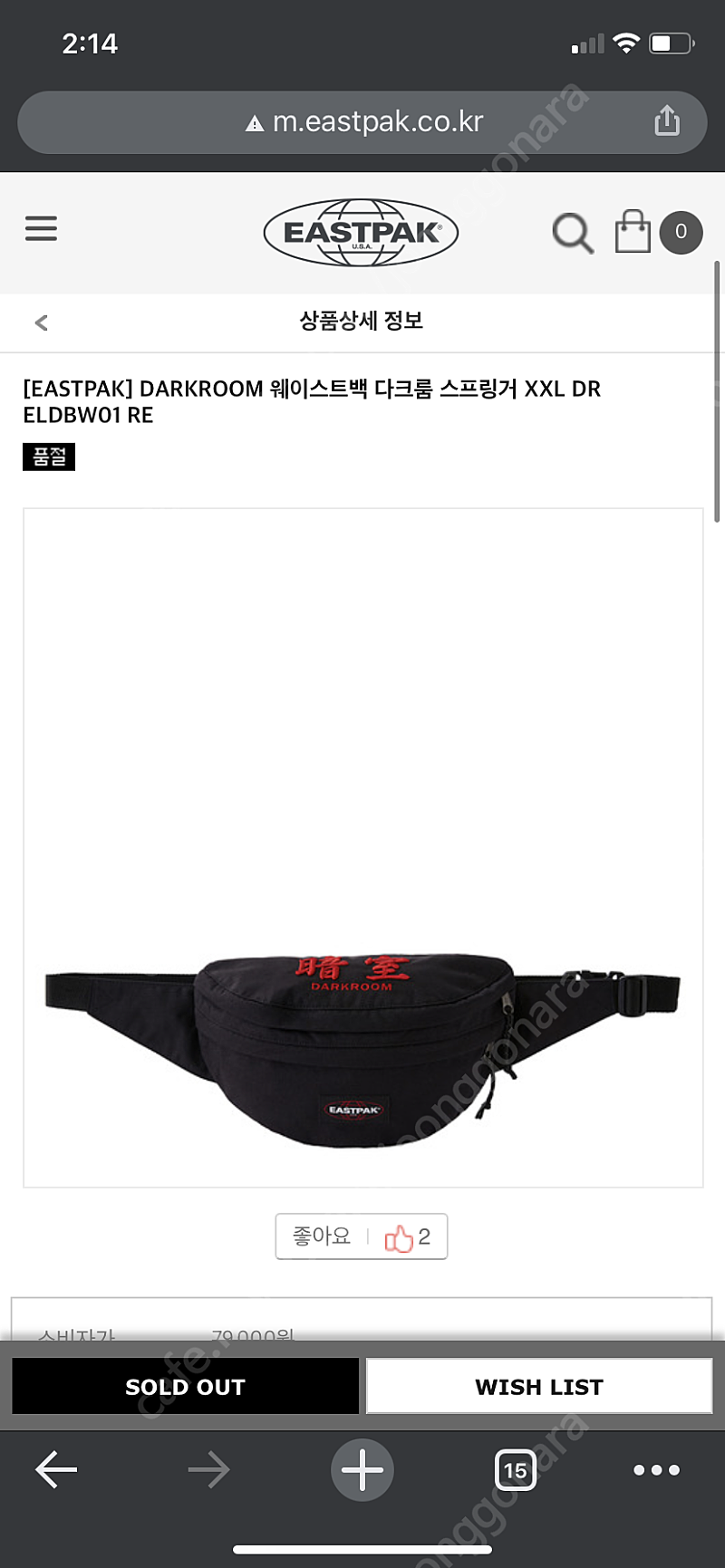Share this page from address bar
This screenshot has width=725, height=1568.
click(x=667, y=120)
